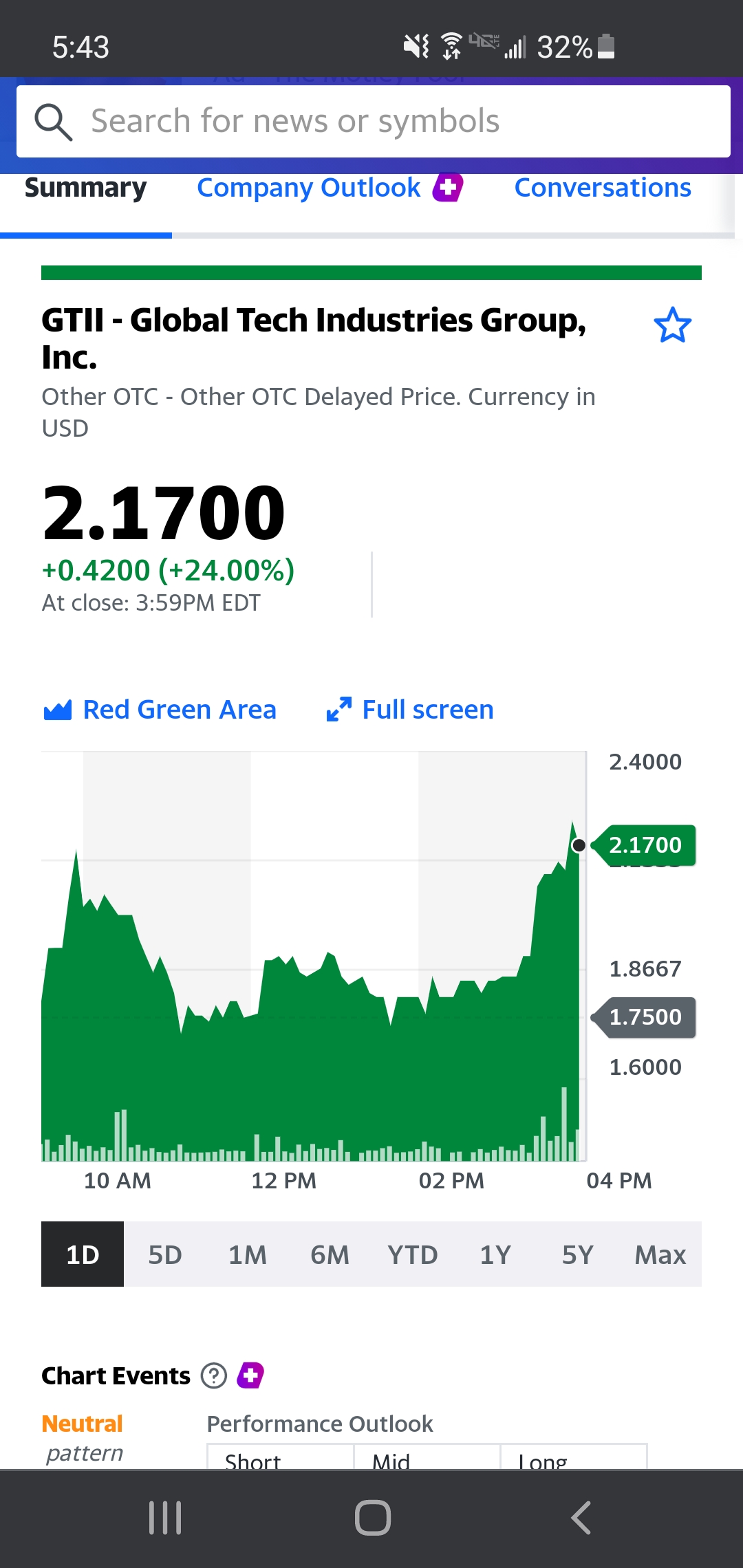Show the Max chart range
The height and width of the screenshot is (1568, 743).
tap(660, 1254)
